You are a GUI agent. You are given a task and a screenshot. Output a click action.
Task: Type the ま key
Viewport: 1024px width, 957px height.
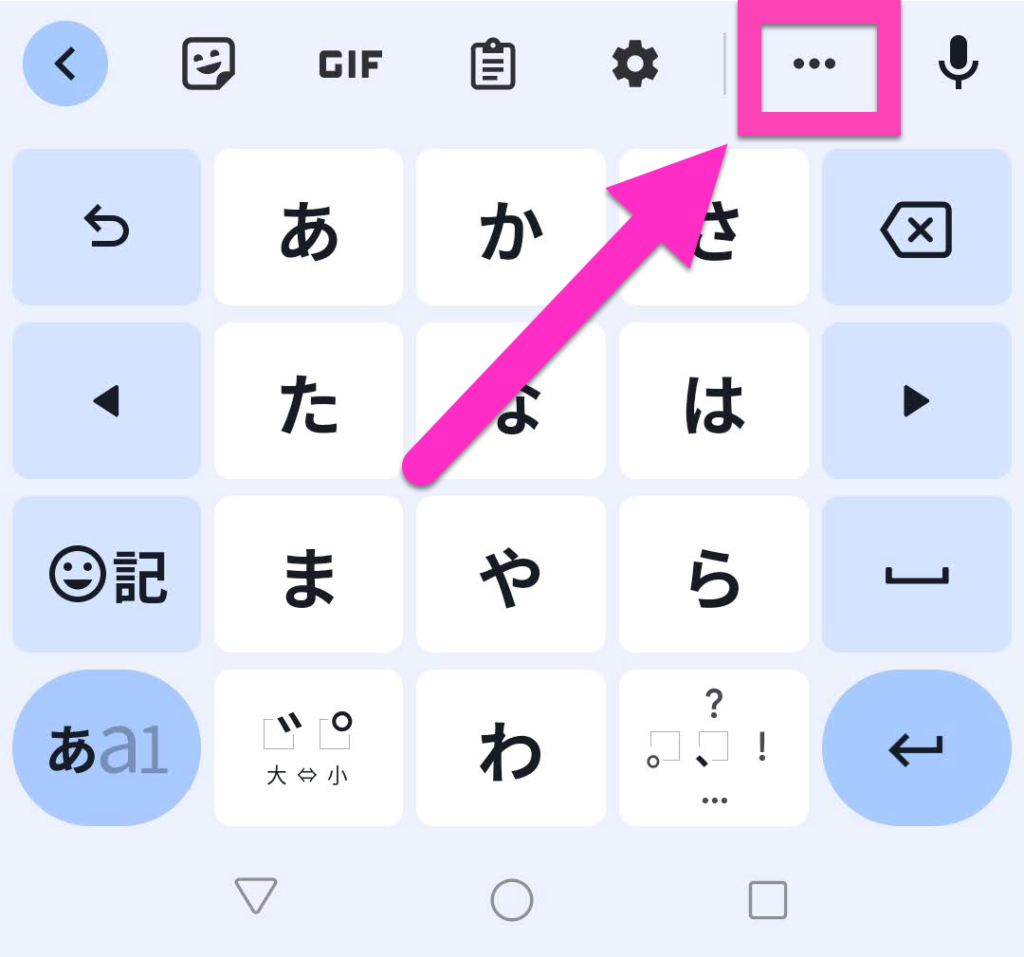[309, 575]
